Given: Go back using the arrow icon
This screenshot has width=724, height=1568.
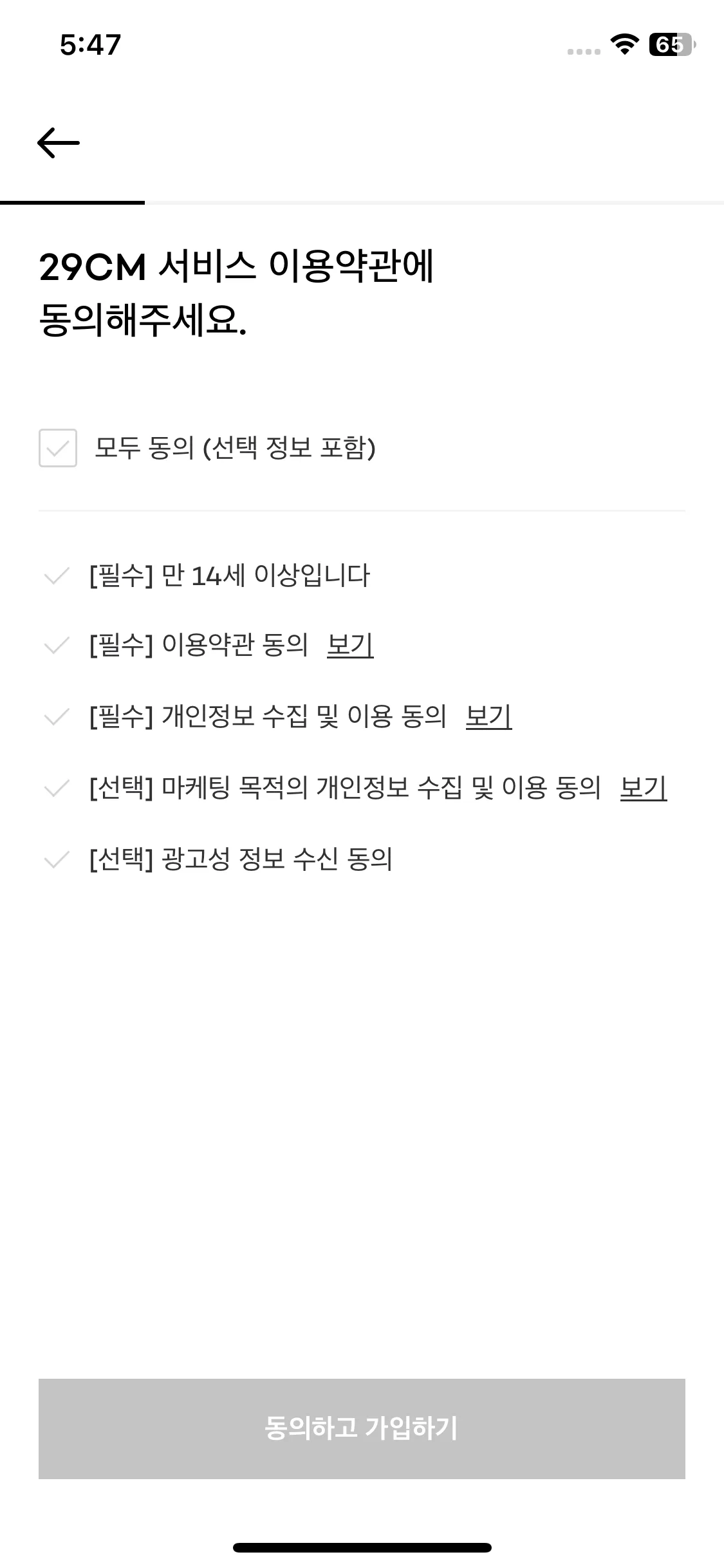Looking at the screenshot, I should point(59,142).
